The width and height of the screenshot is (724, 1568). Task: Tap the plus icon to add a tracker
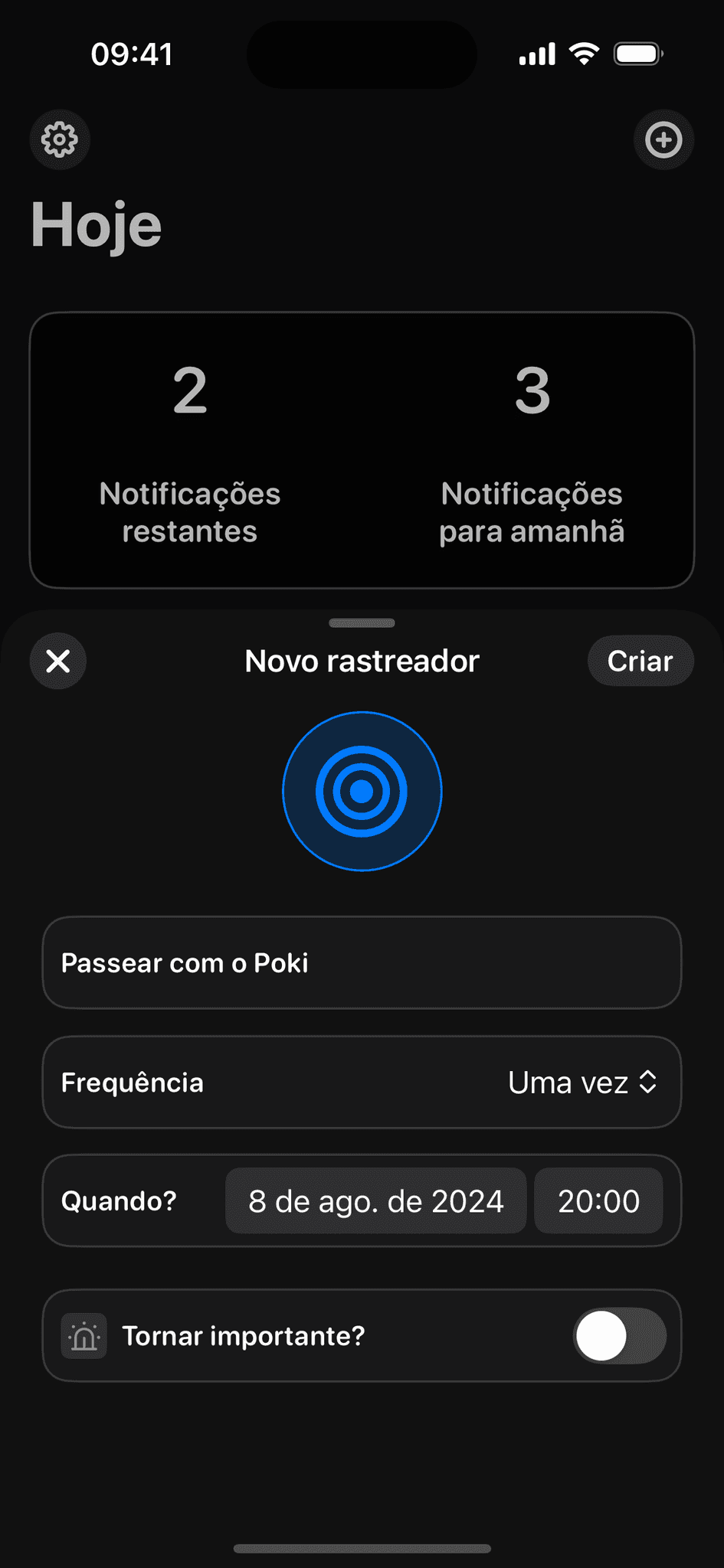[663, 139]
